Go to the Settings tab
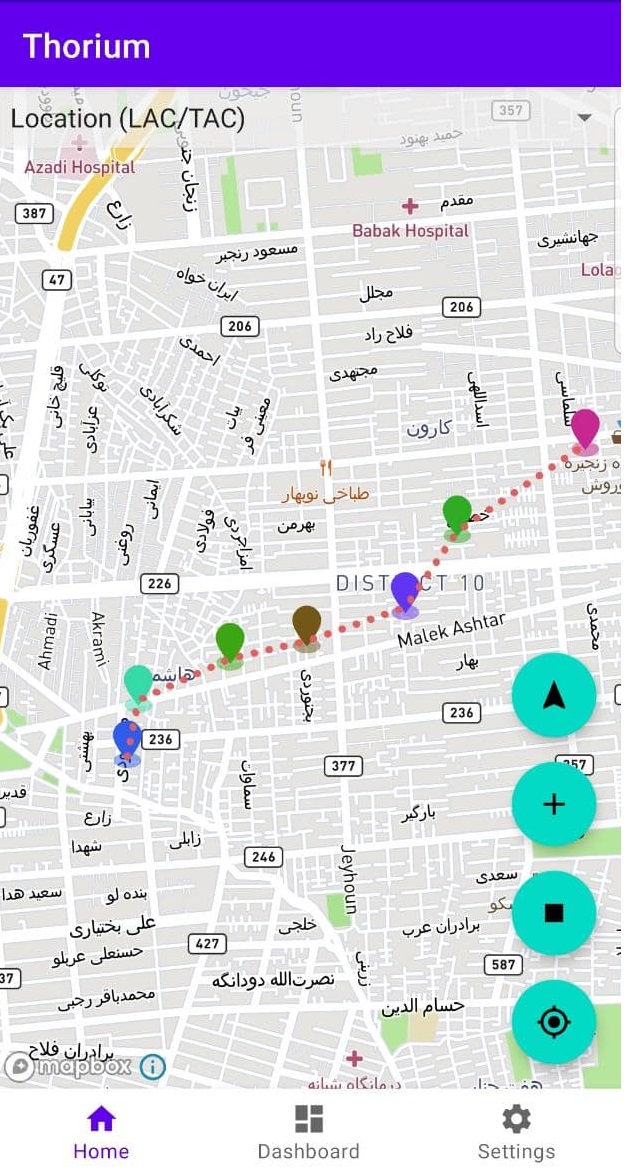628x1172 pixels. 516,1132
